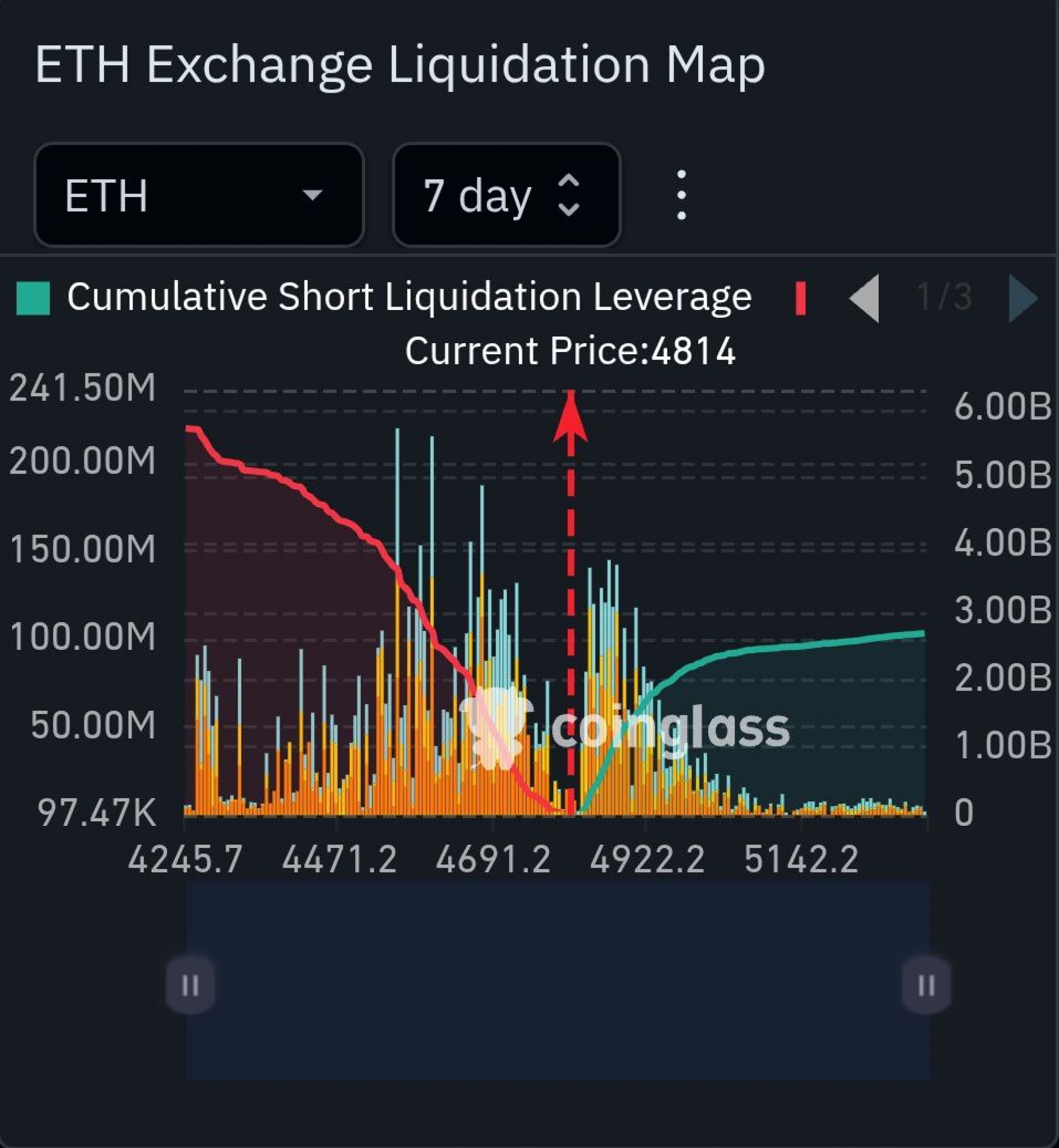The height and width of the screenshot is (1148, 1059).
Task: Tap the left range slider handle
Action: [190, 985]
